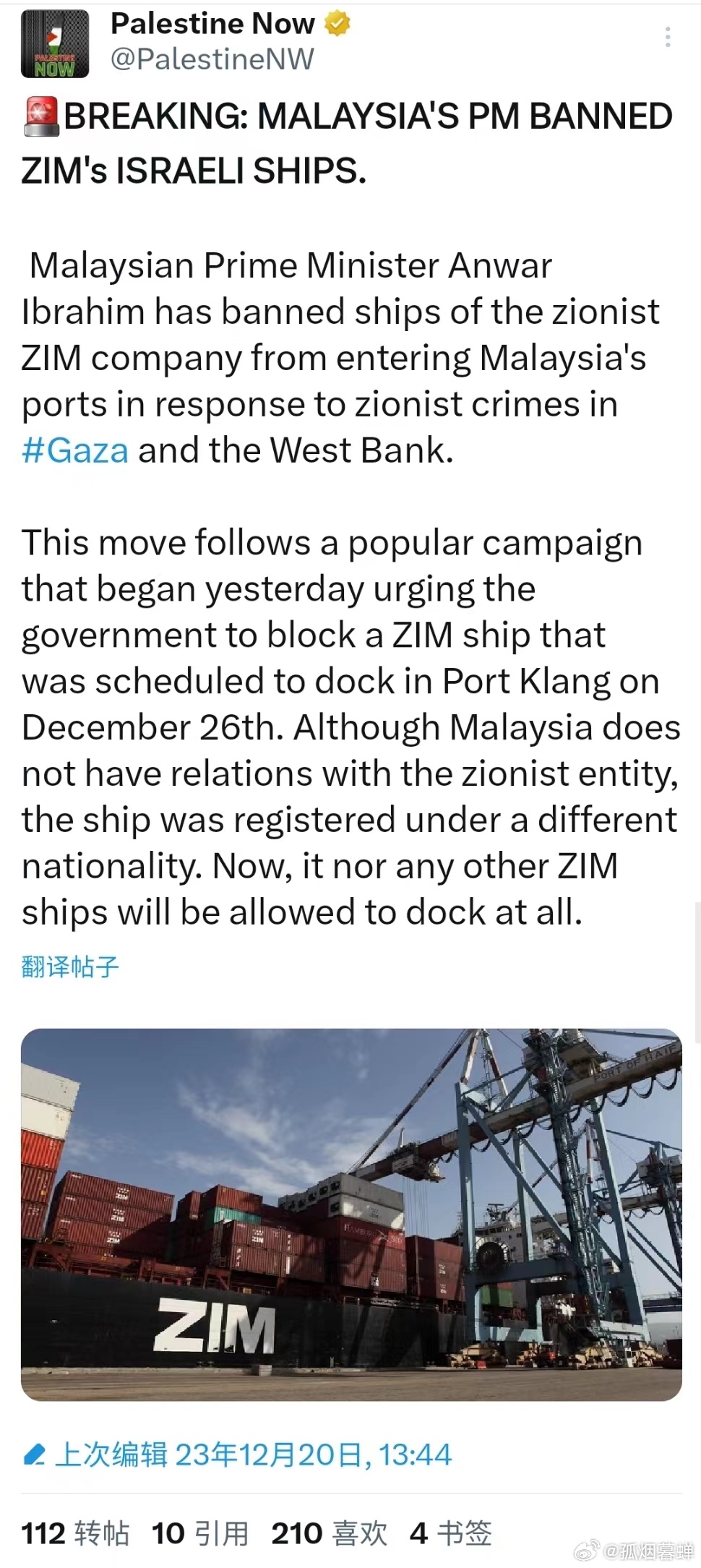Open the ZIM ship photo
The width and height of the screenshot is (701, 1568).
pos(351,1214)
